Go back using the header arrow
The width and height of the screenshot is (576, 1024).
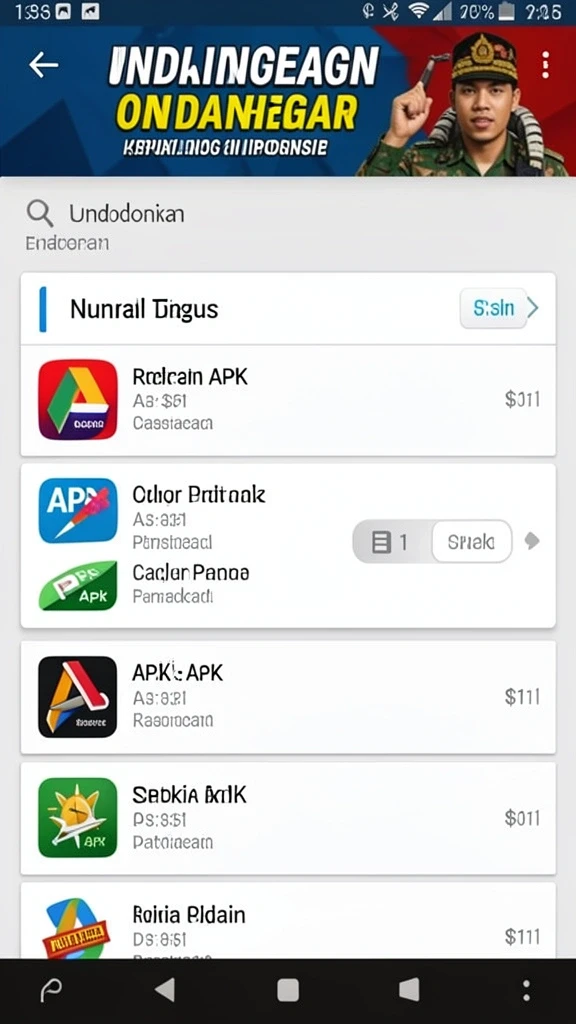[x=44, y=65]
